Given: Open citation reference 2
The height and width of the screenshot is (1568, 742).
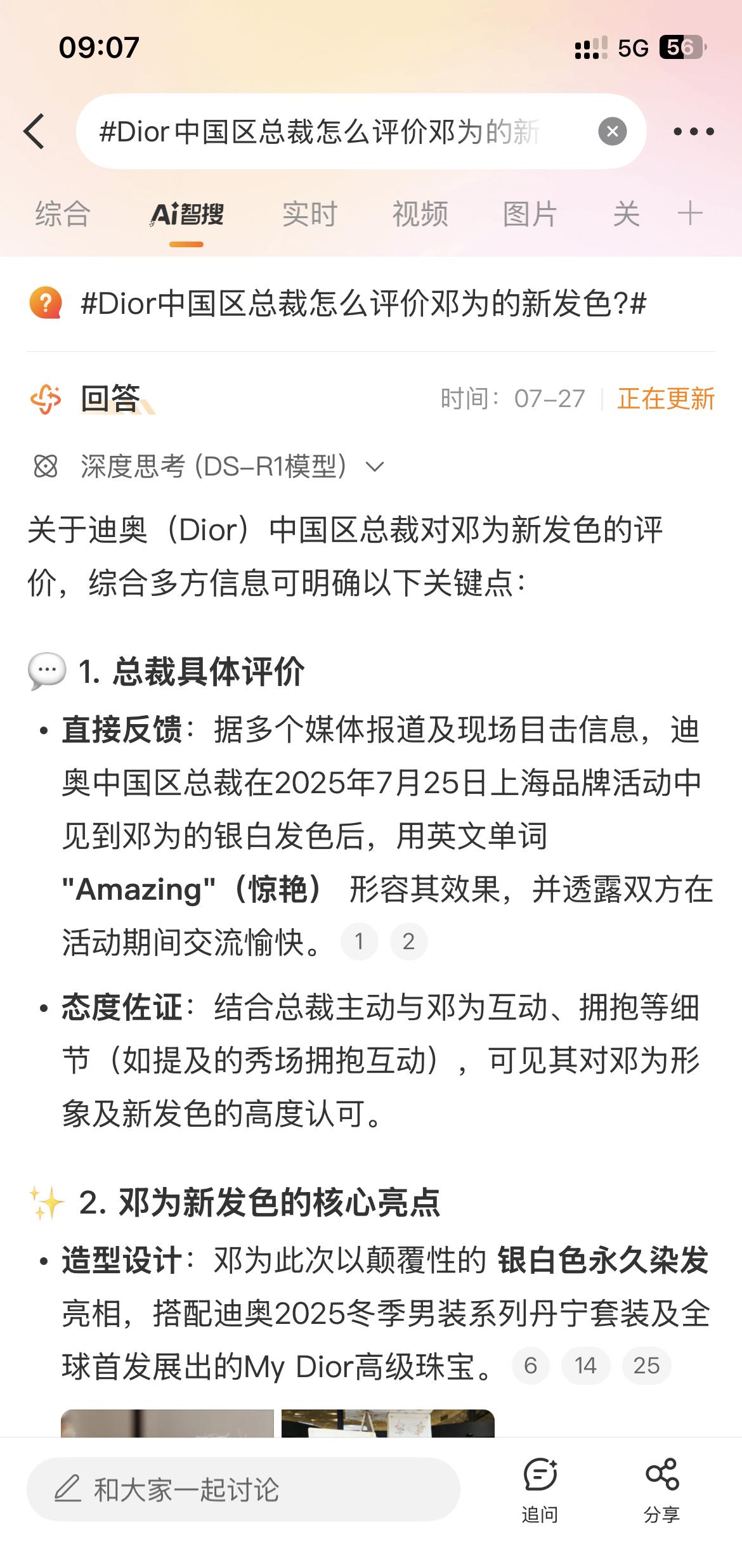Looking at the screenshot, I should (x=408, y=942).
